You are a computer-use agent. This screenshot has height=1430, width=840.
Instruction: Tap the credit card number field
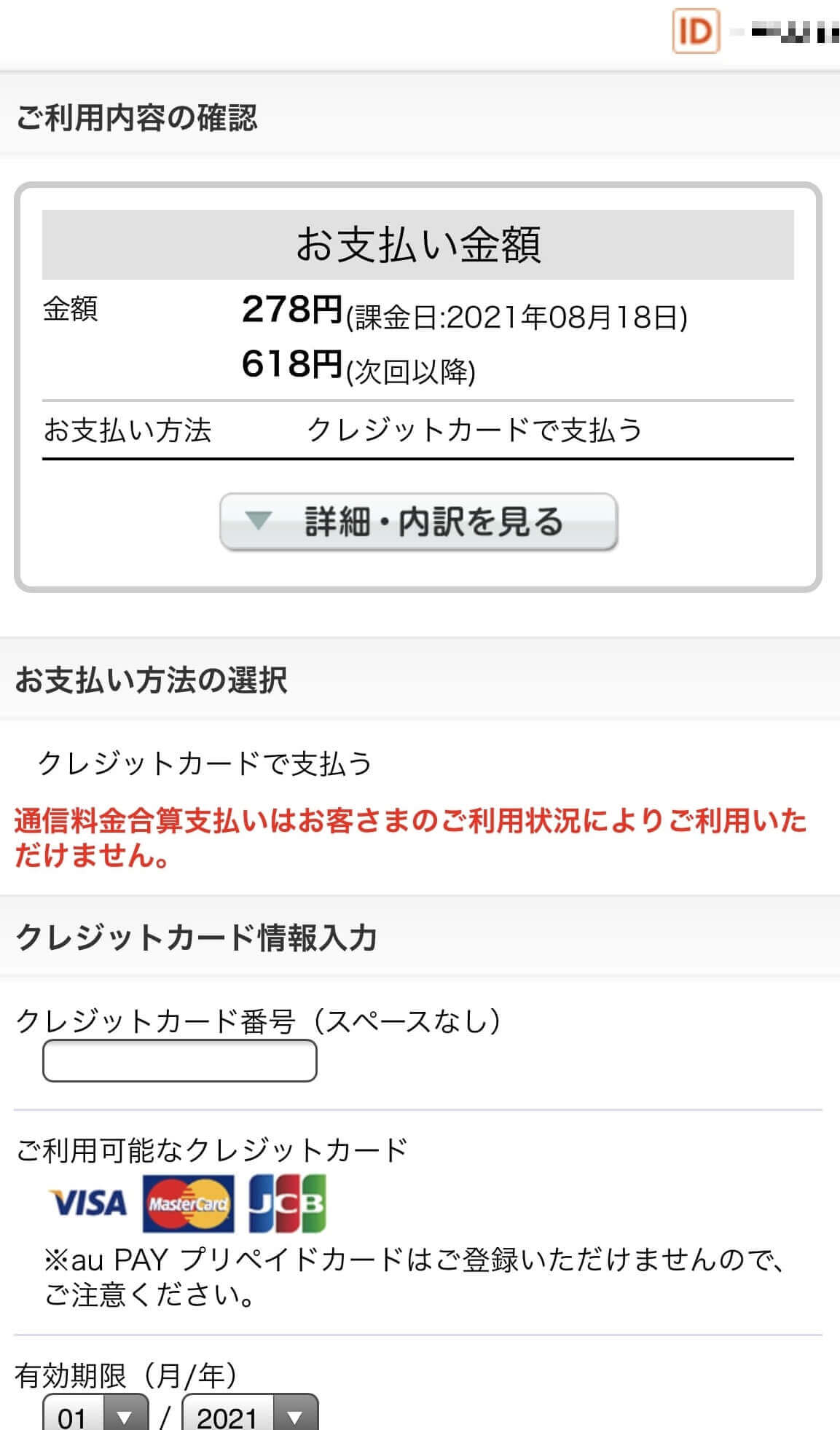click(180, 1061)
